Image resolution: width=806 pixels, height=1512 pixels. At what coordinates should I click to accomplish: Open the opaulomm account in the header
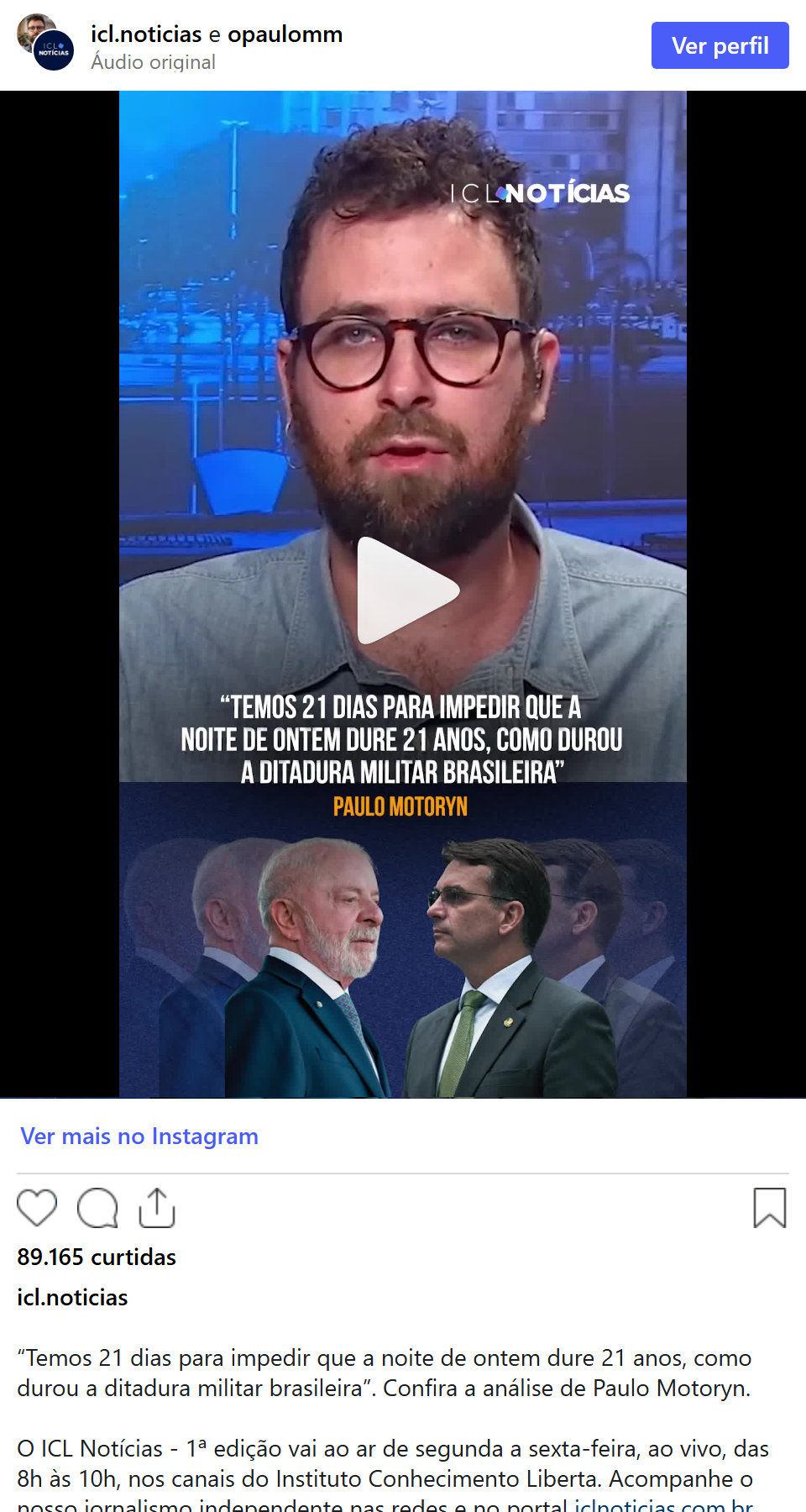pyautogui.click(x=285, y=34)
